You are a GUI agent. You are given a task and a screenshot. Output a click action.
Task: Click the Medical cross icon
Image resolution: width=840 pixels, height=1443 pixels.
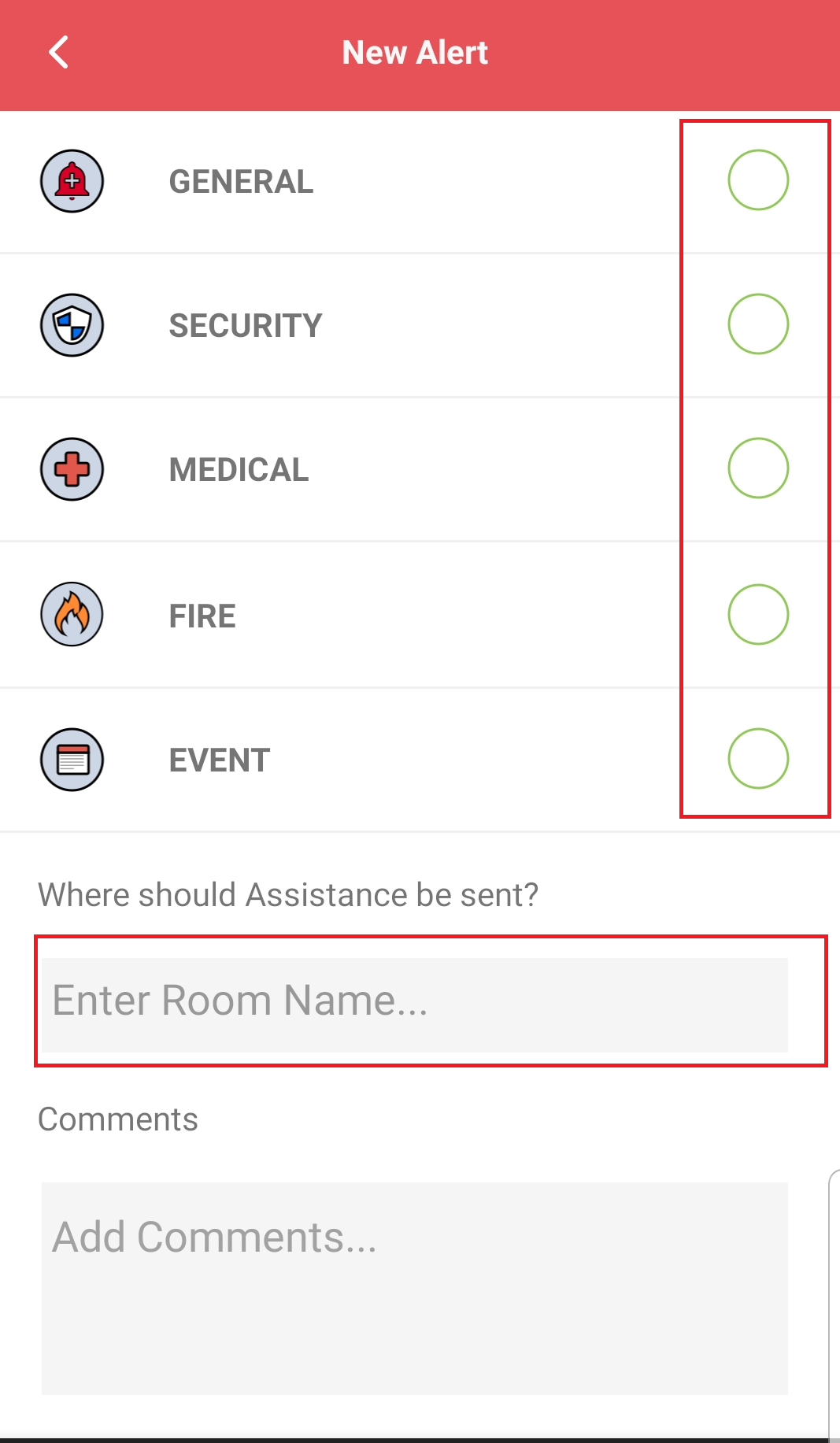point(71,468)
